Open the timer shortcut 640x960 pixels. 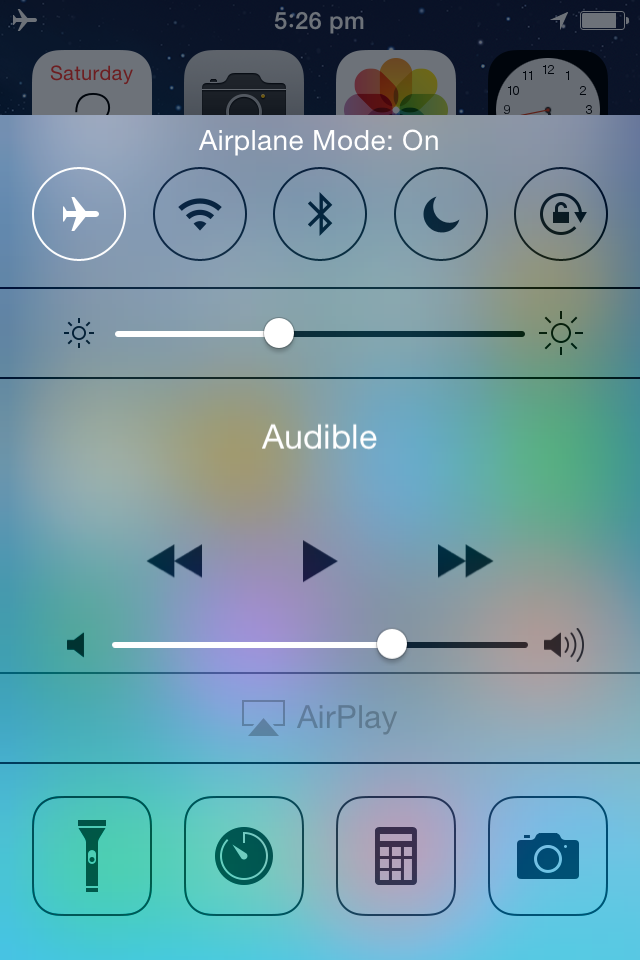pos(244,856)
